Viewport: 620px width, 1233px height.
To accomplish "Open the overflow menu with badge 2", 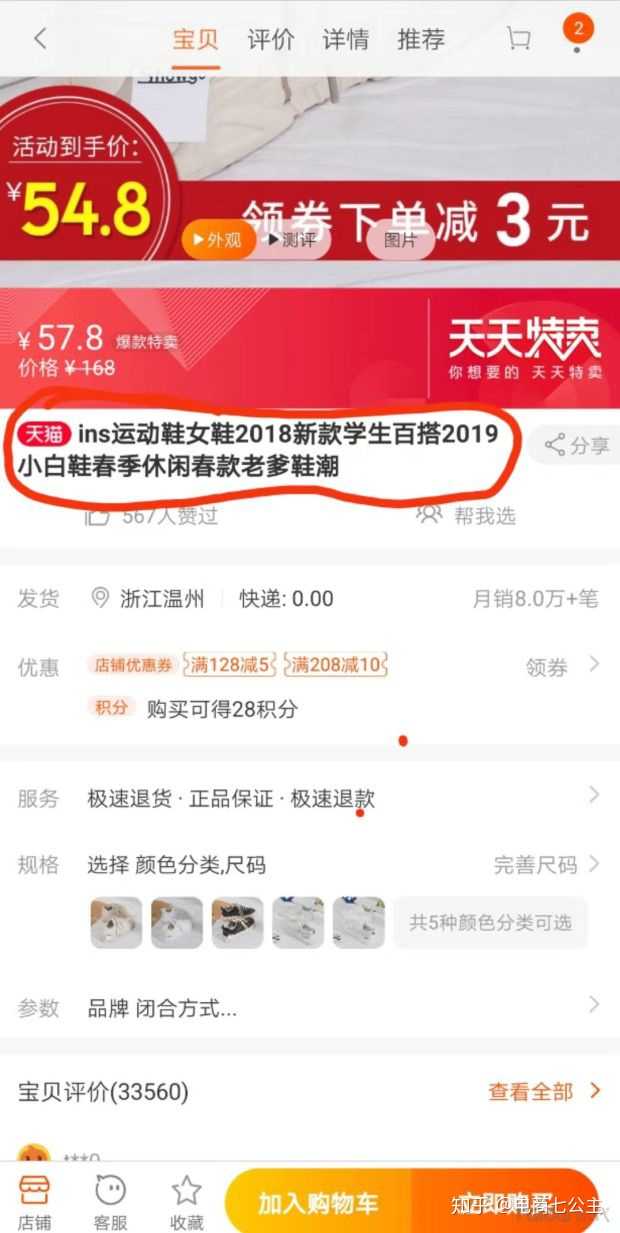I will [577, 33].
